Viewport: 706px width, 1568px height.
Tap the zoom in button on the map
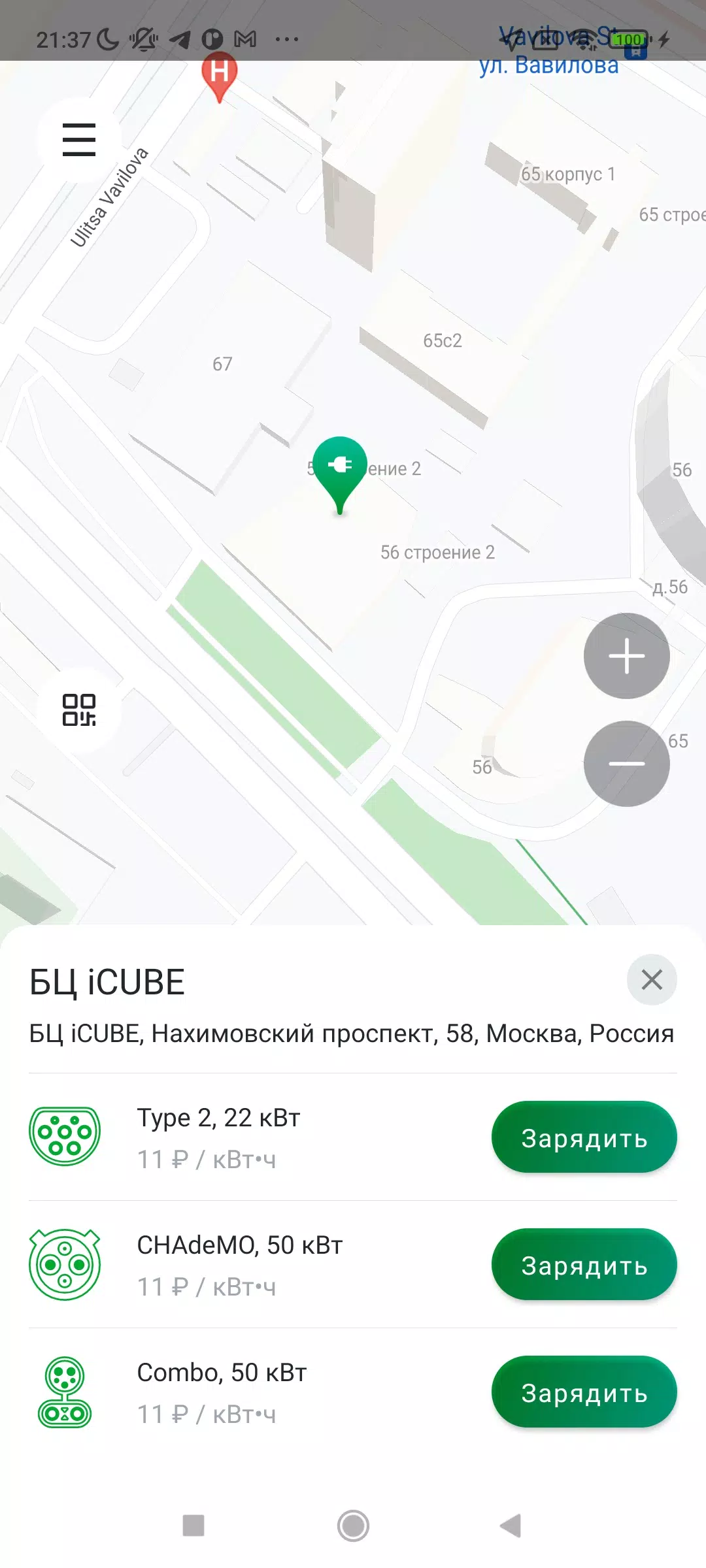pyautogui.click(x=626, y=656)
